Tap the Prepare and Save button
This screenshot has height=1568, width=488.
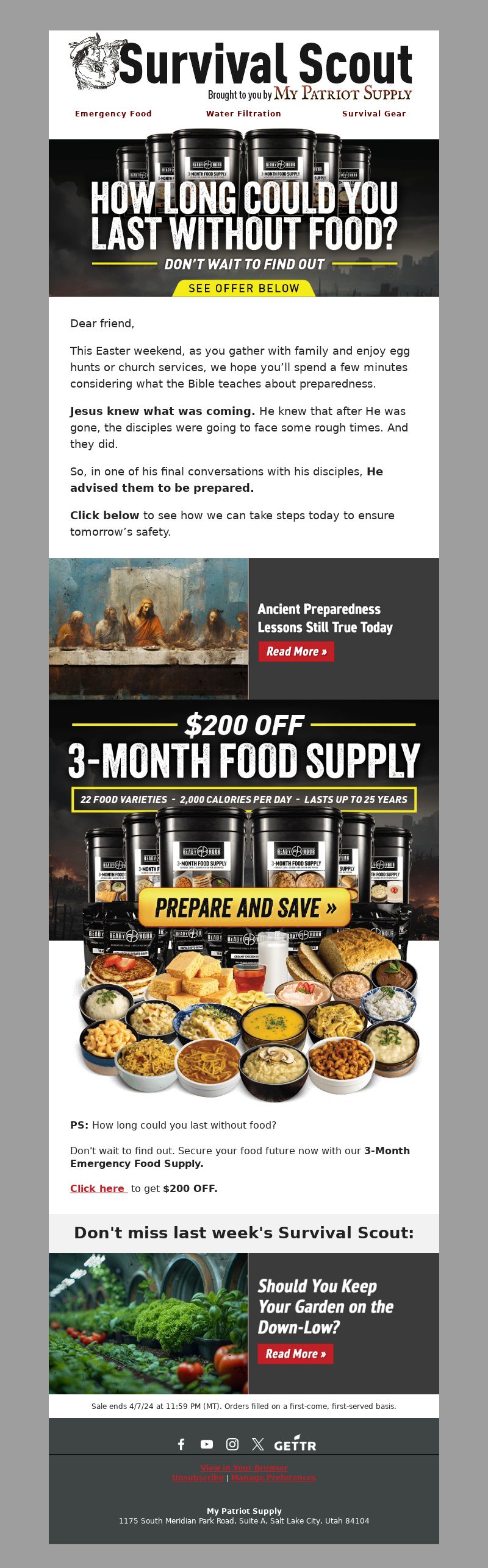click(244, 907)
